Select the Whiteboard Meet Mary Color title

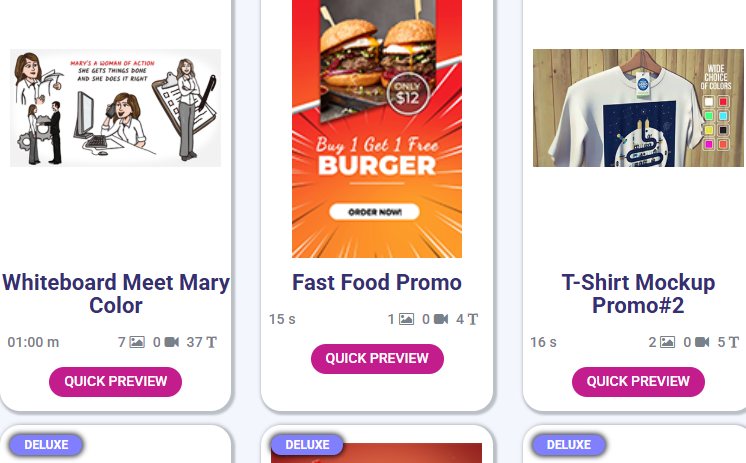[116, 294]
